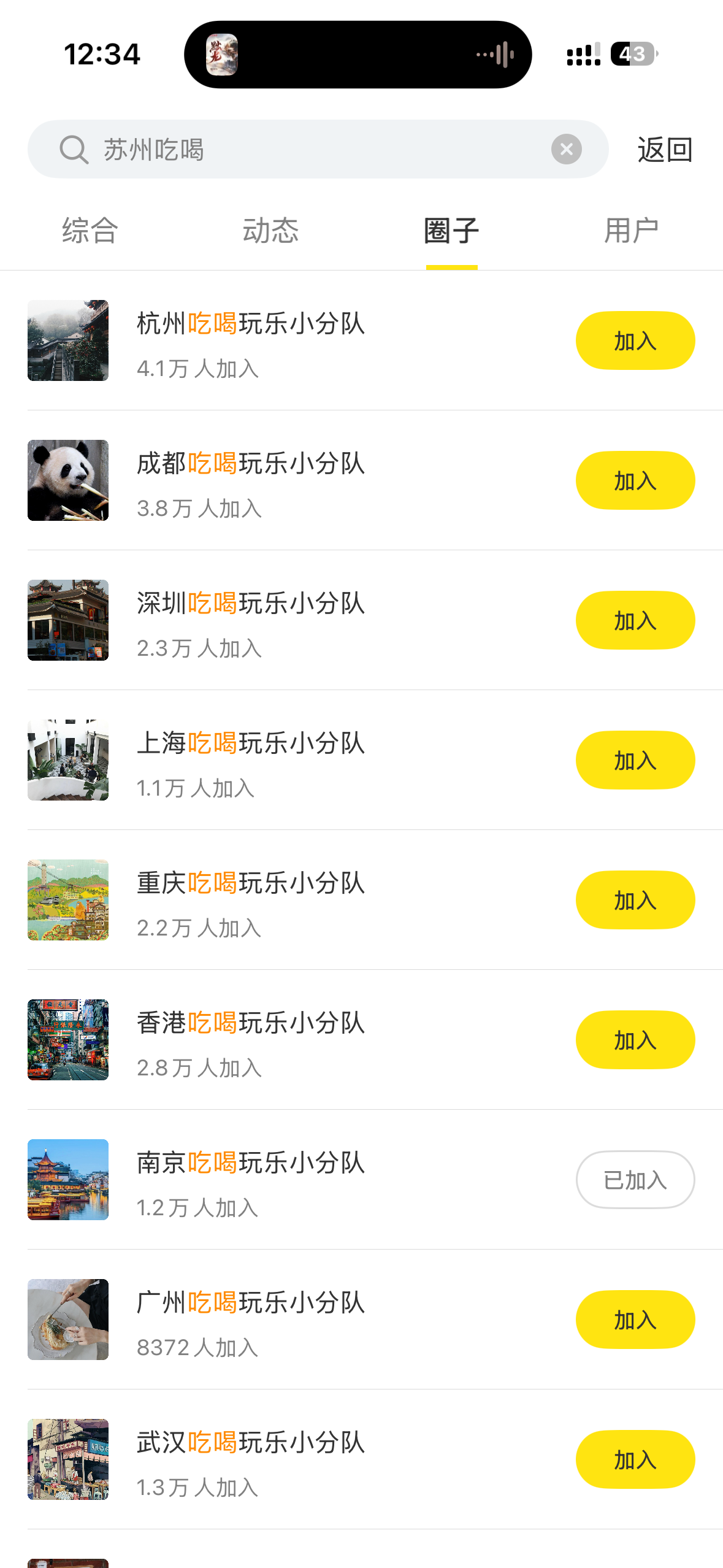This screenshot has width=723, height=1568.
Task: Select the 圈子 tab
Action: 451,231
